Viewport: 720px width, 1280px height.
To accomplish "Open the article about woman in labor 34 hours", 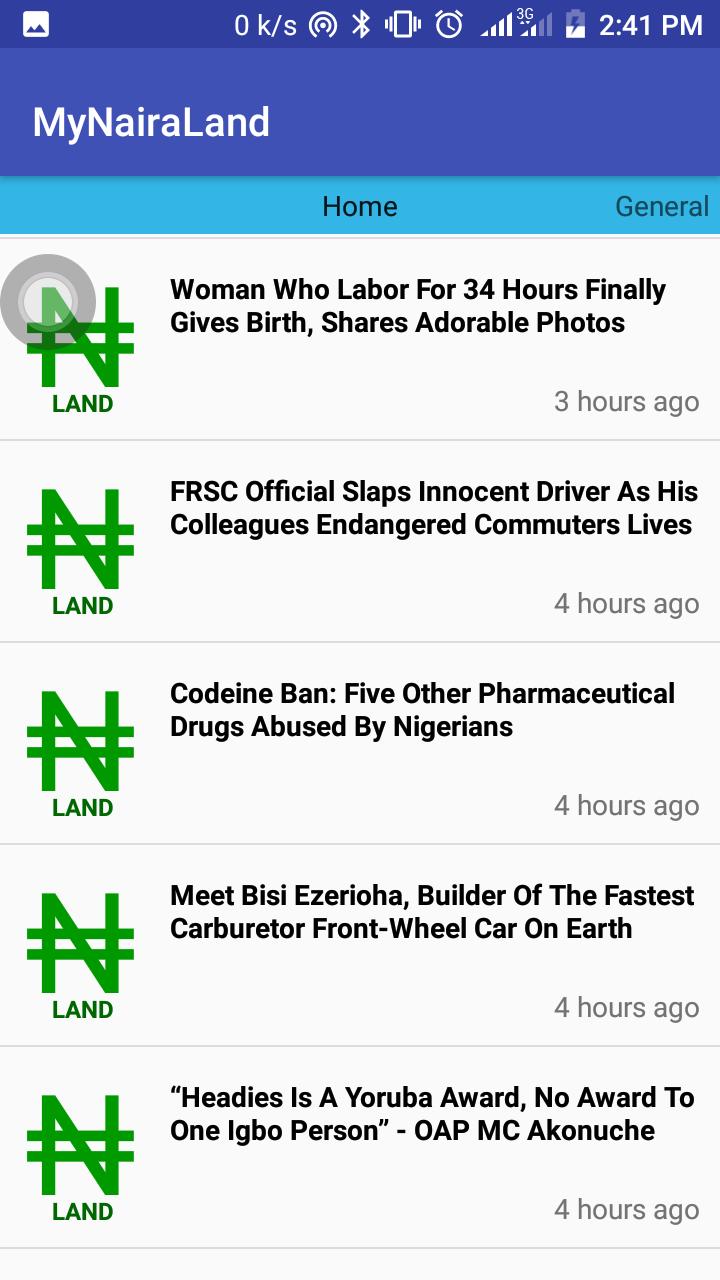I will pyautogui.click(x=360, y=339).
